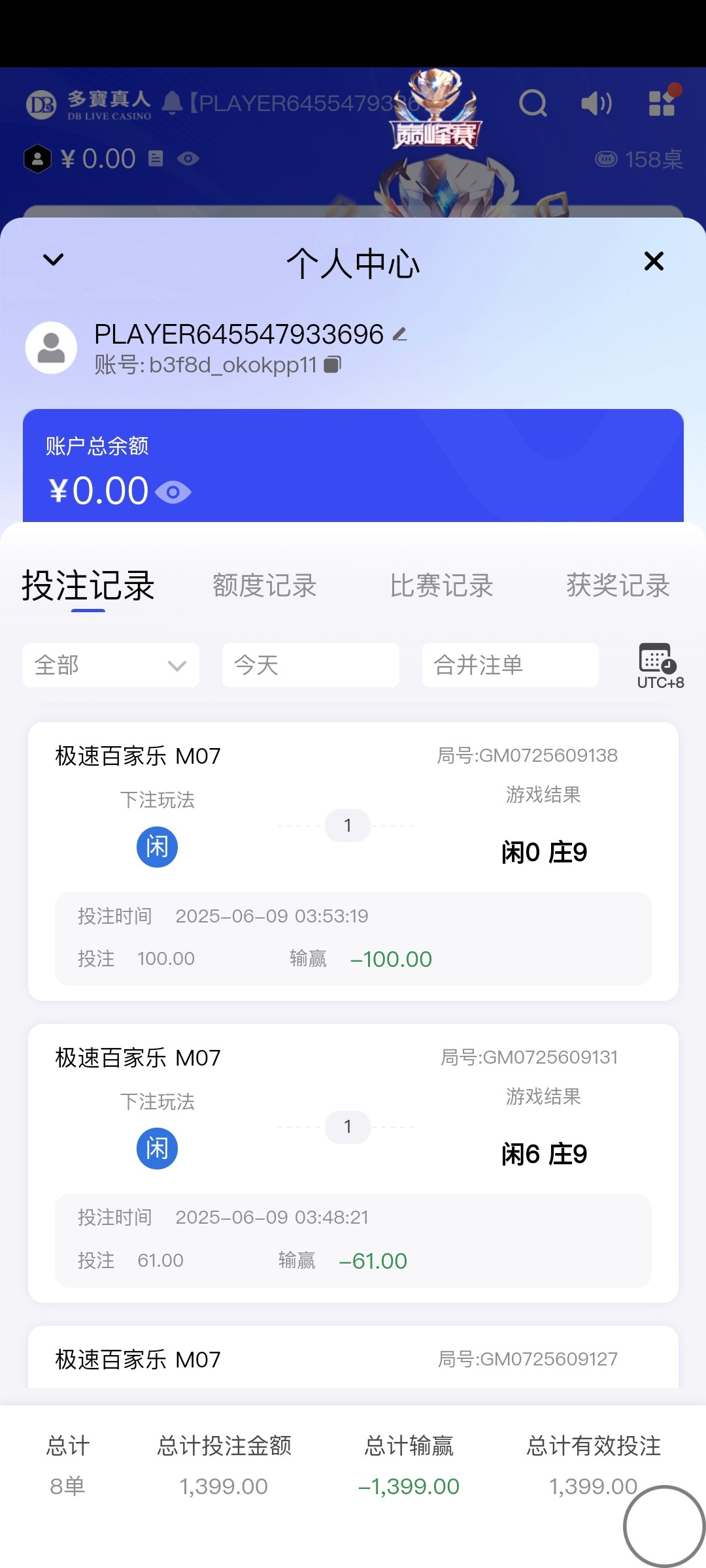This screenshot has height=1568, width=706.
Task: Open bet record for round GM0725609127
Action: (x=353, y=1359)
